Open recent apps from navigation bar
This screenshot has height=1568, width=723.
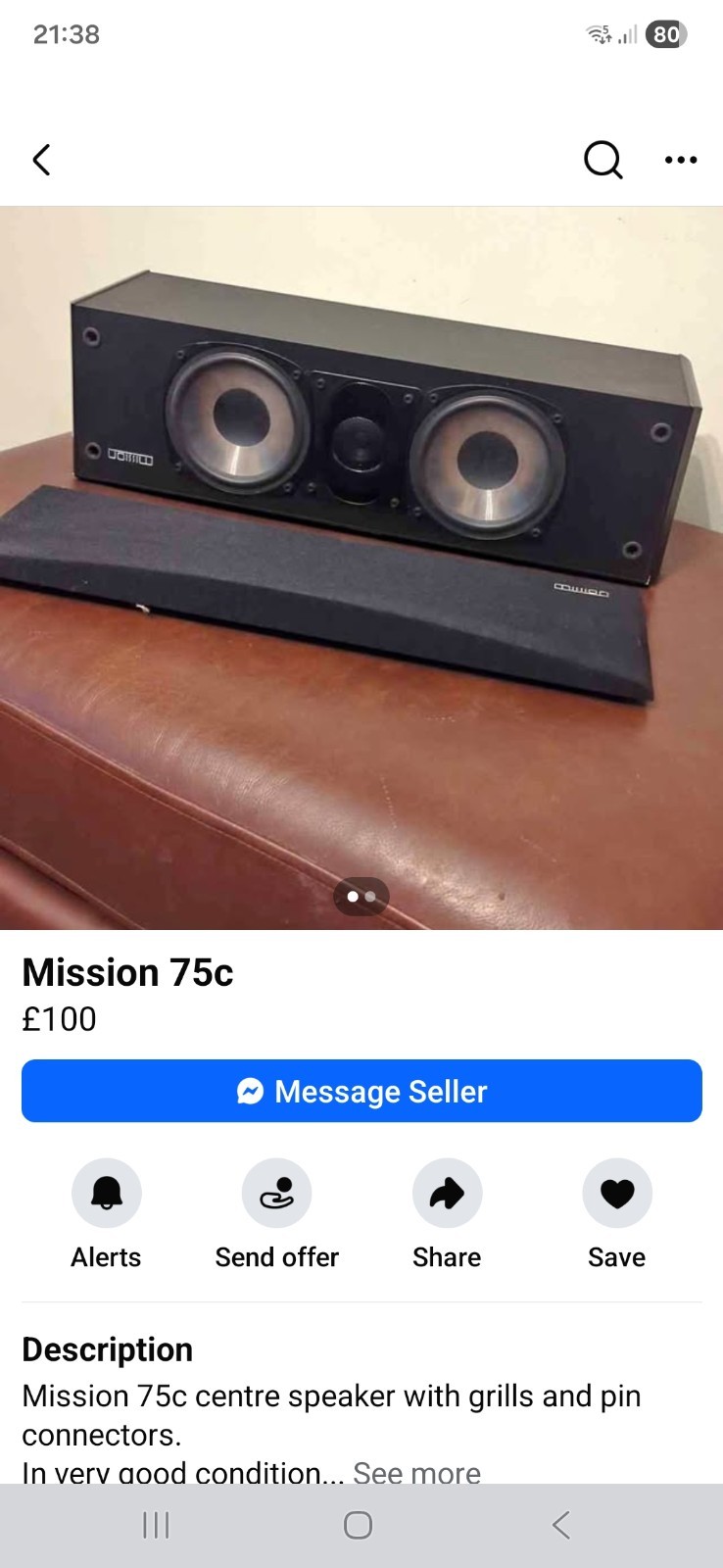tap(156, 1525)
